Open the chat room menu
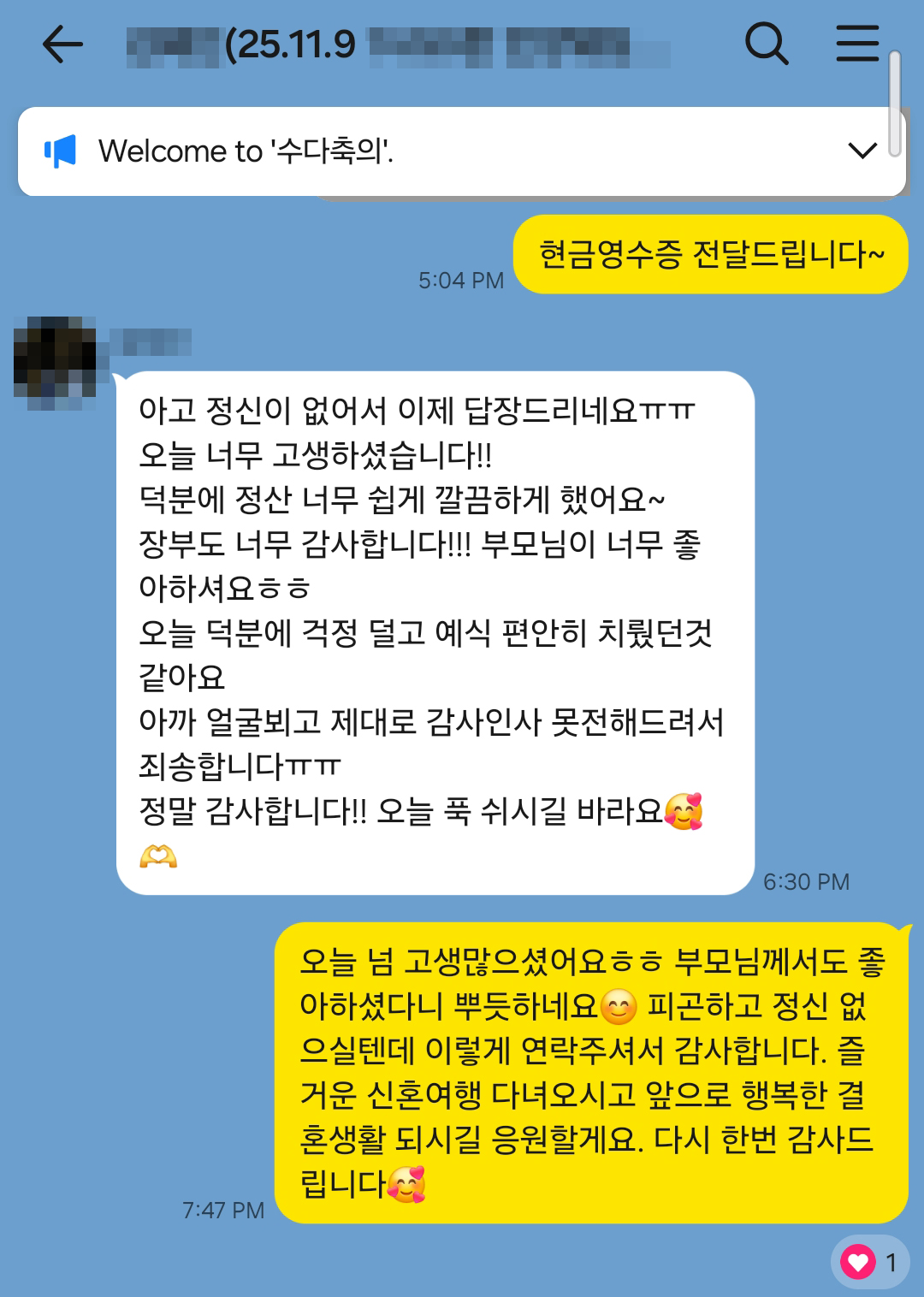The height and width of the screenshot is (1297, 924). click(857, 44)
